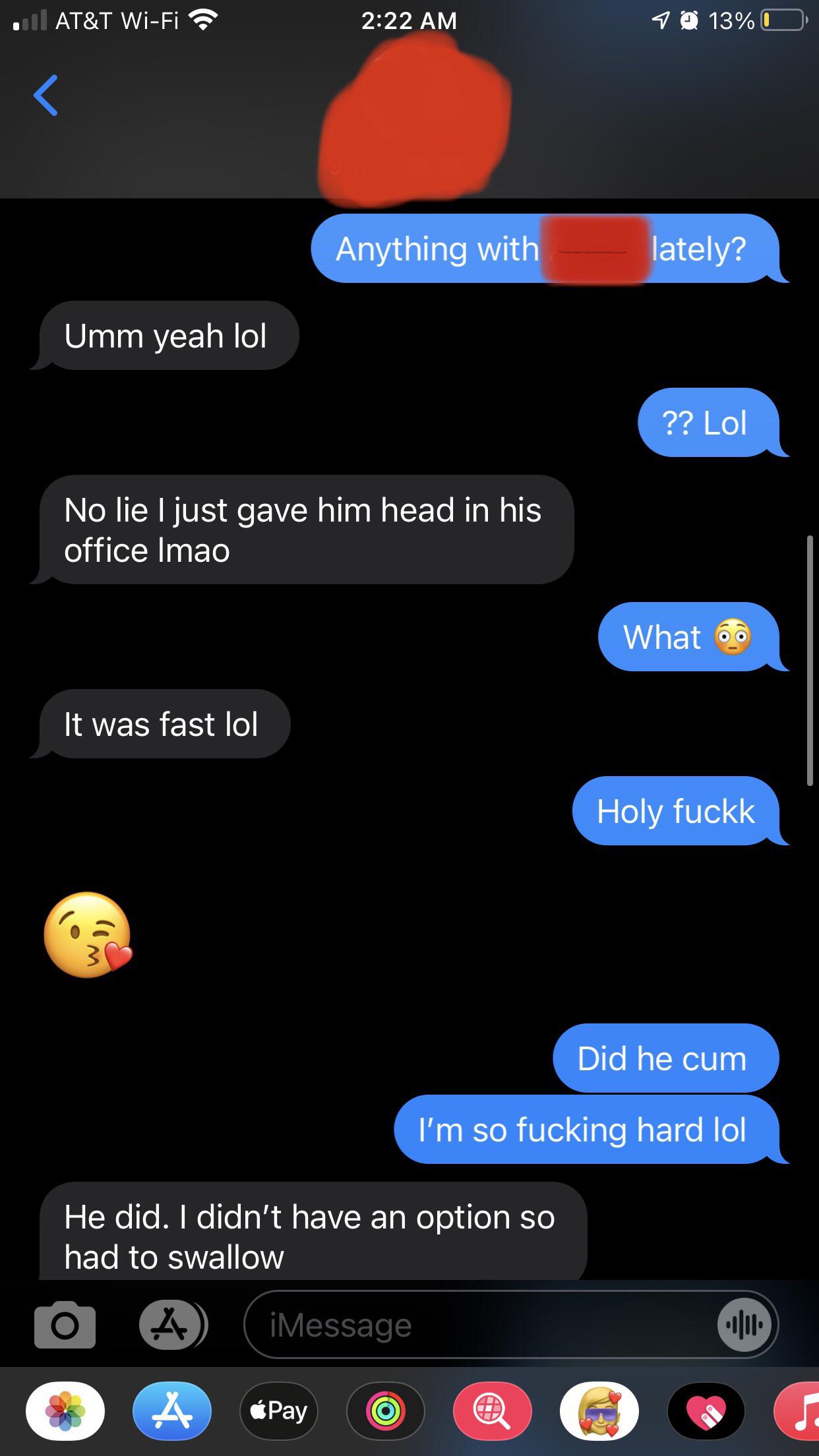Screen dimensions: 819x1456
Task: Open the Music iMessage app
Action: tap(799, 1410)
